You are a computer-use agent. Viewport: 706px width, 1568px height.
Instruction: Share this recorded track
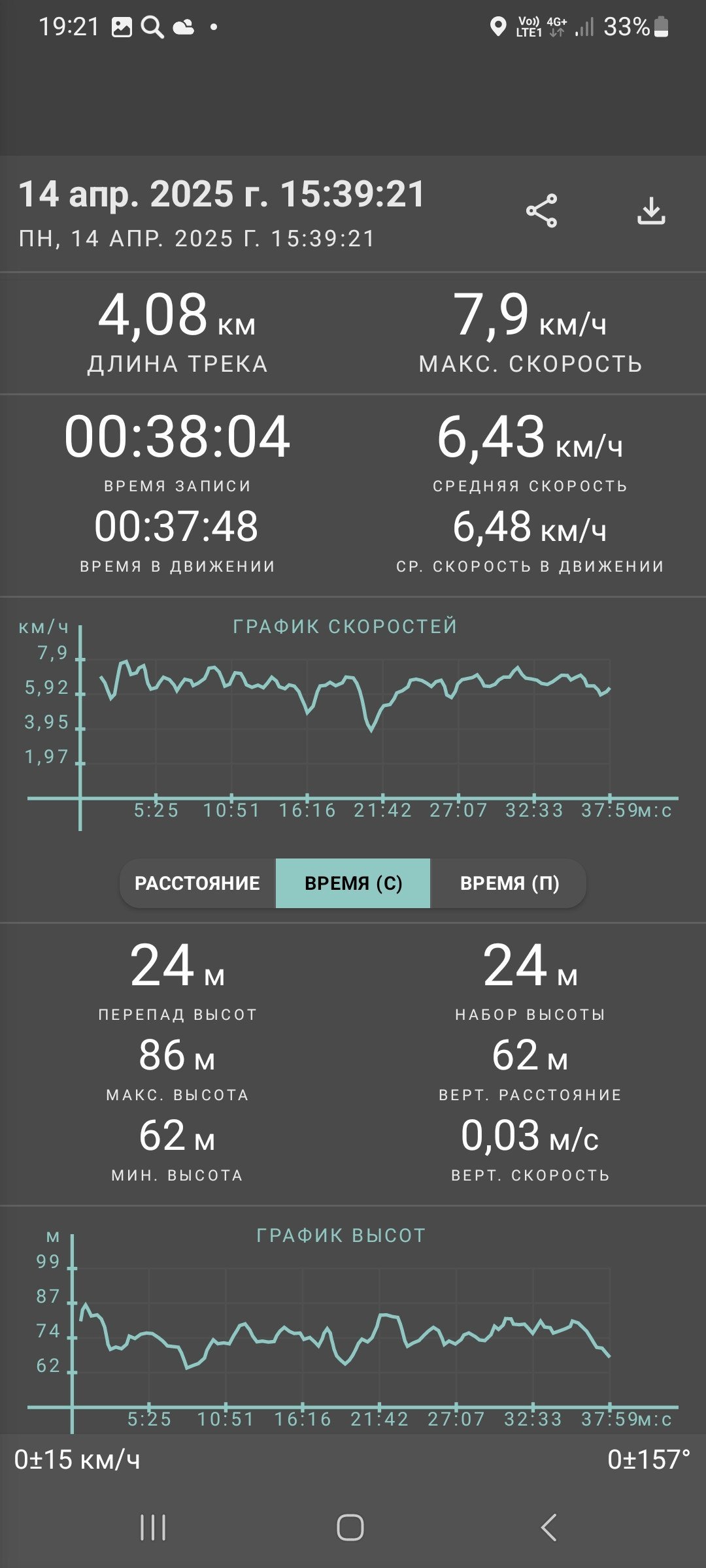click(x=541, y=210)
